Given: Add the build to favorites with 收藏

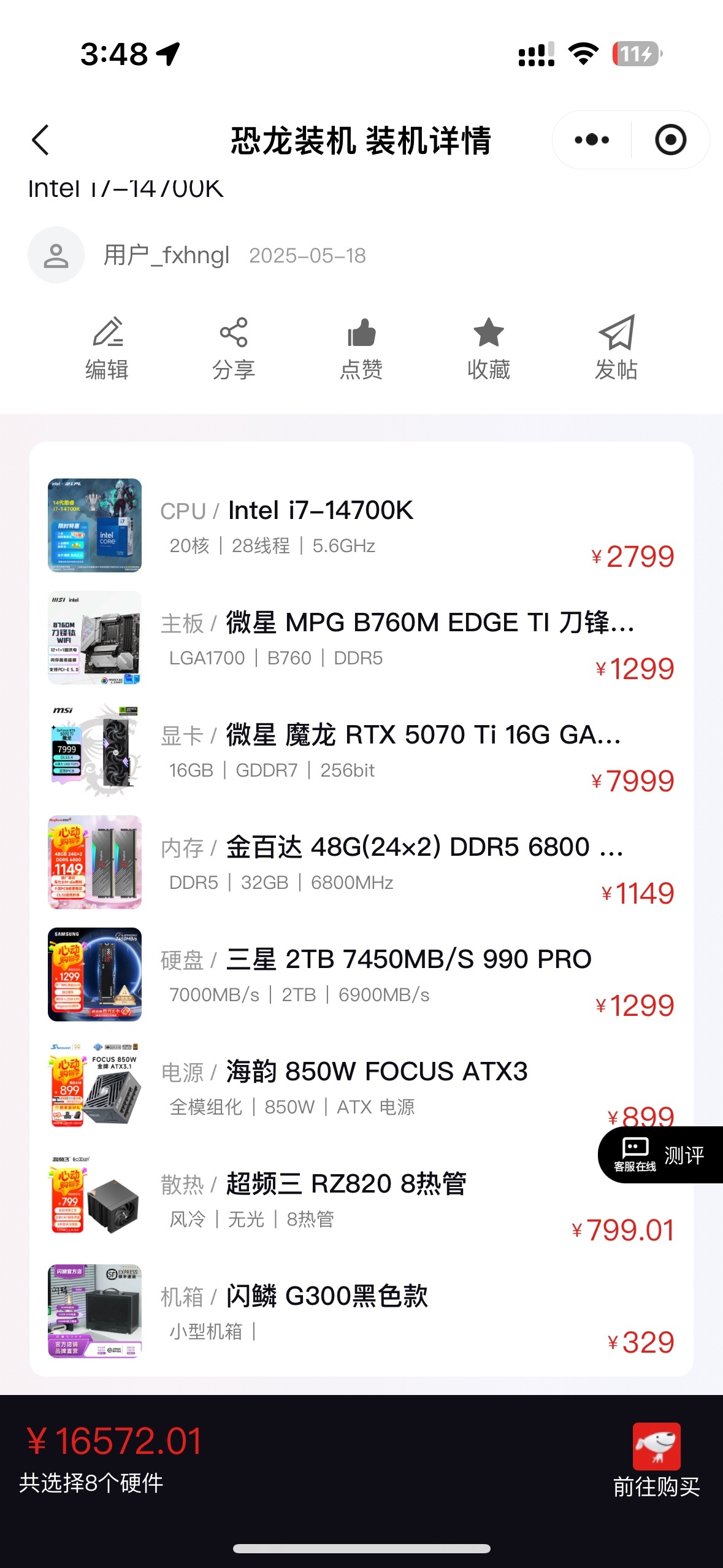Looking at the screenshot, I should click(488, 348).
